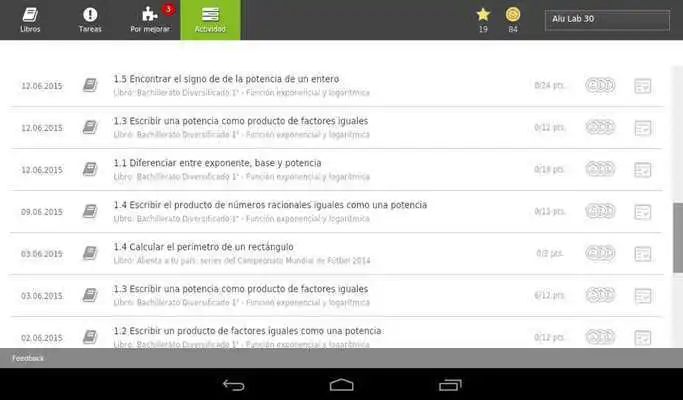The width and height of the screenshot is (683, 400).
Task: Open the Alu Lab 30 user dropdown
Action: point(607,20)
